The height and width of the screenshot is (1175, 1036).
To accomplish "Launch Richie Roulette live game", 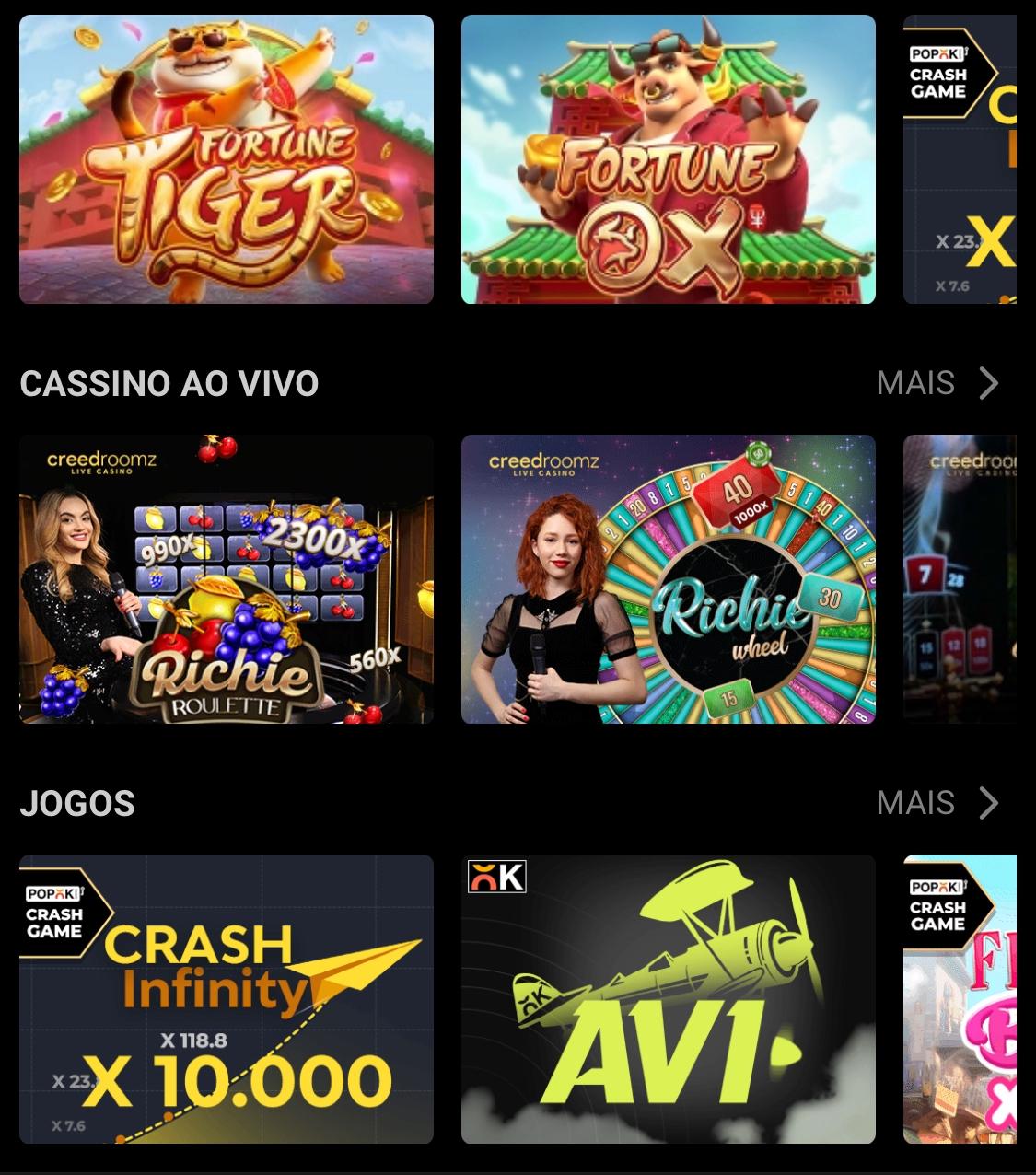I will tap(226, 578).
